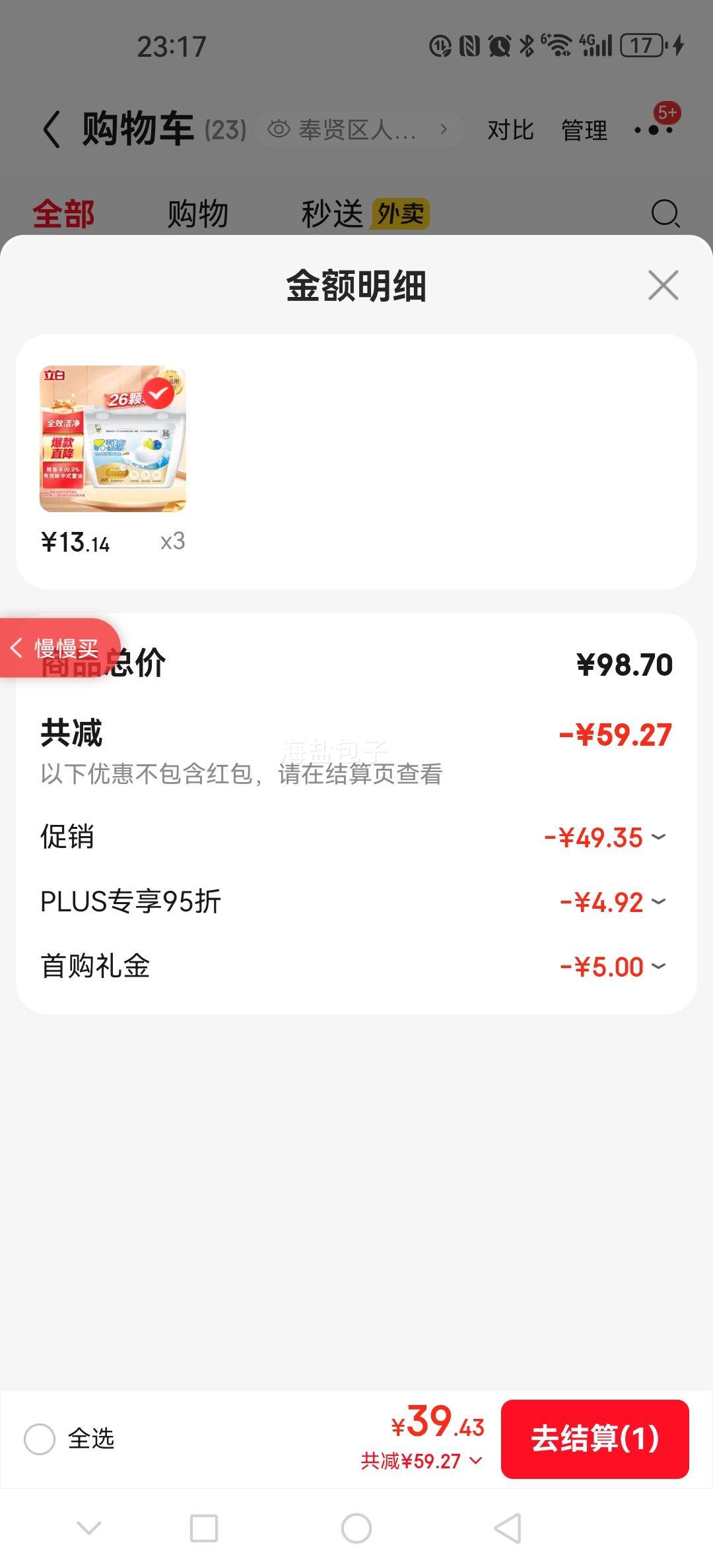
Task: Close the 金额明细 popup
Action: coord(662,286)
